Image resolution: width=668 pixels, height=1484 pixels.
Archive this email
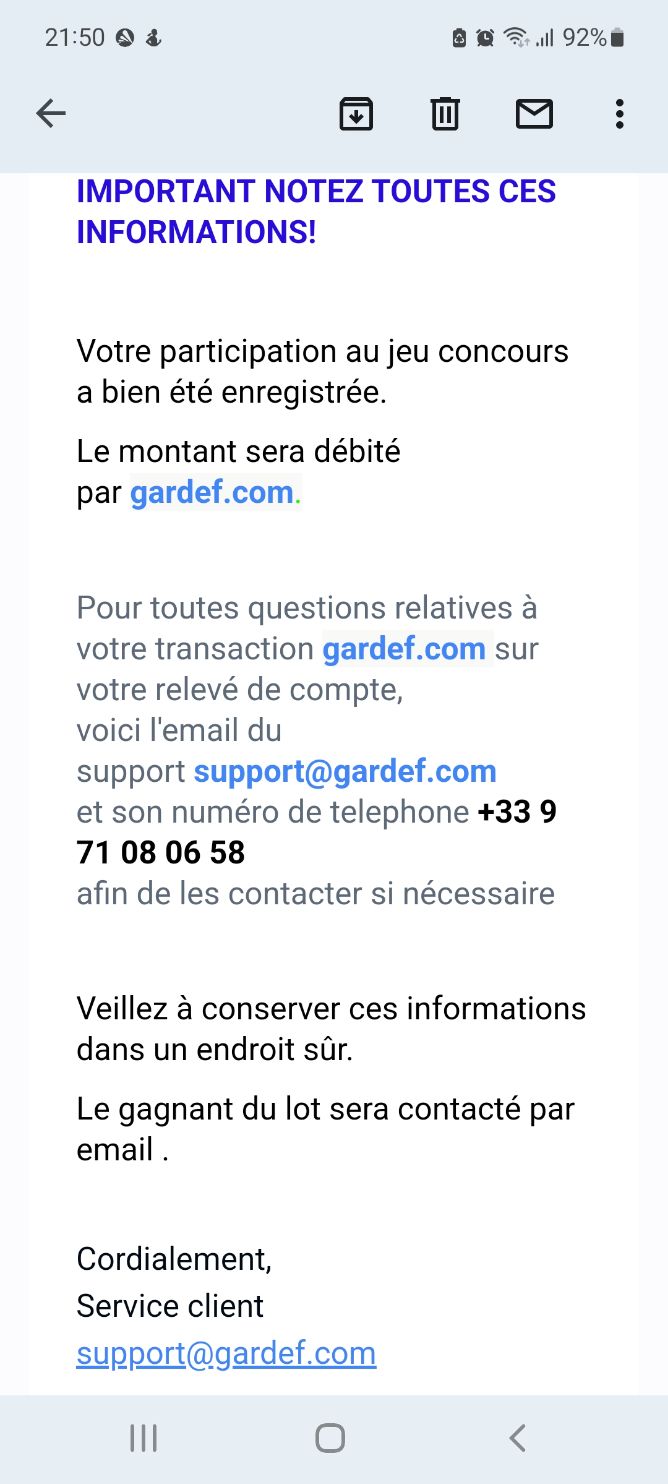point(356,114)
